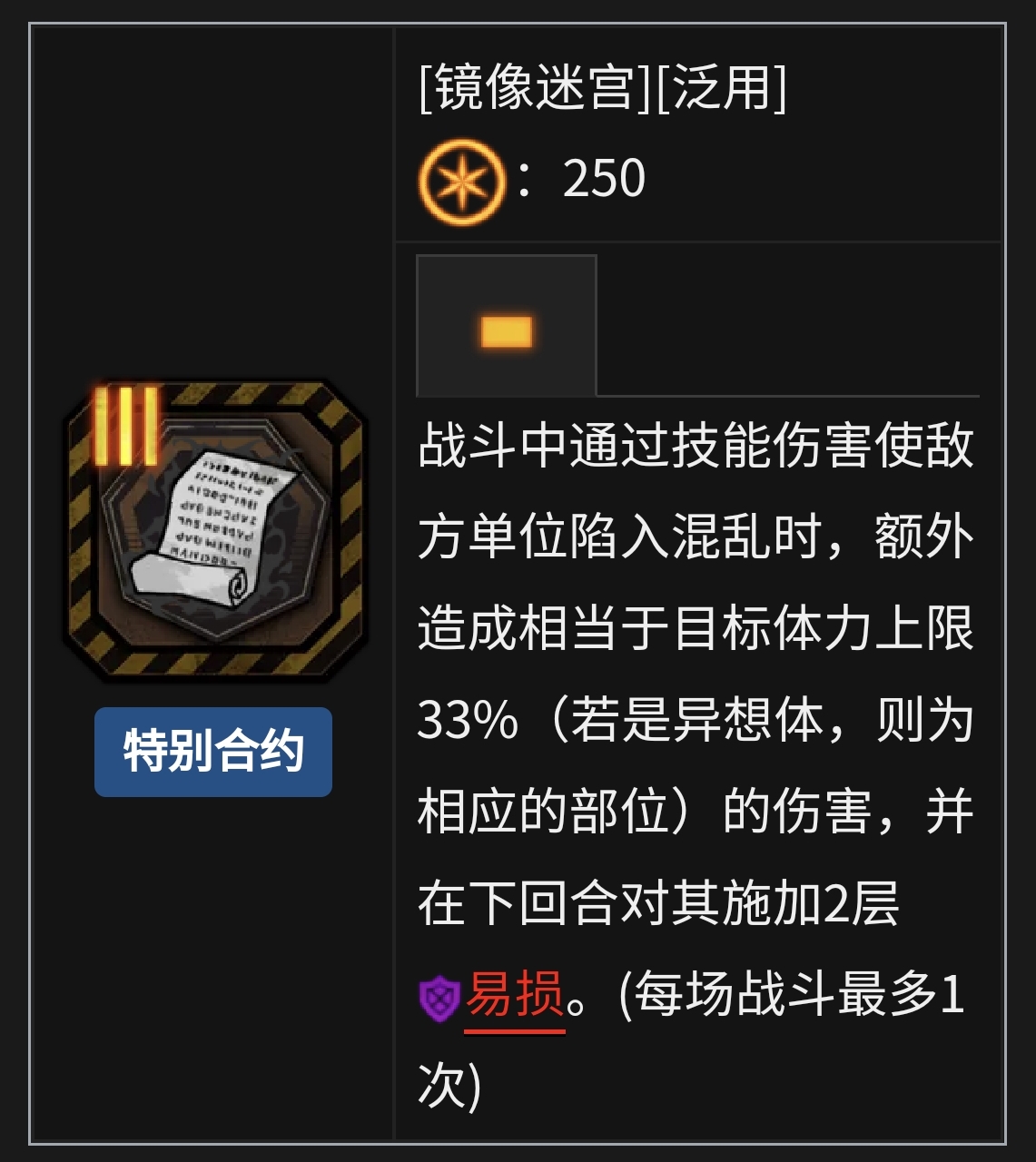This screenshot has height=1162, width=1036.
Task: Select the tab with the orange minus icon
Action: point(506,327)
